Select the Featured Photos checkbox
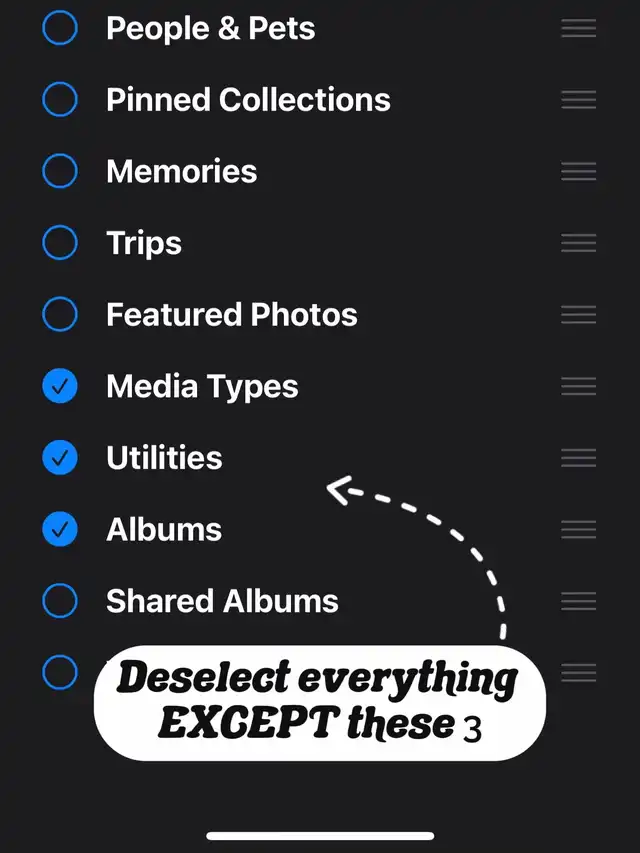Screen dimensions: 640x853 point(60,315)
